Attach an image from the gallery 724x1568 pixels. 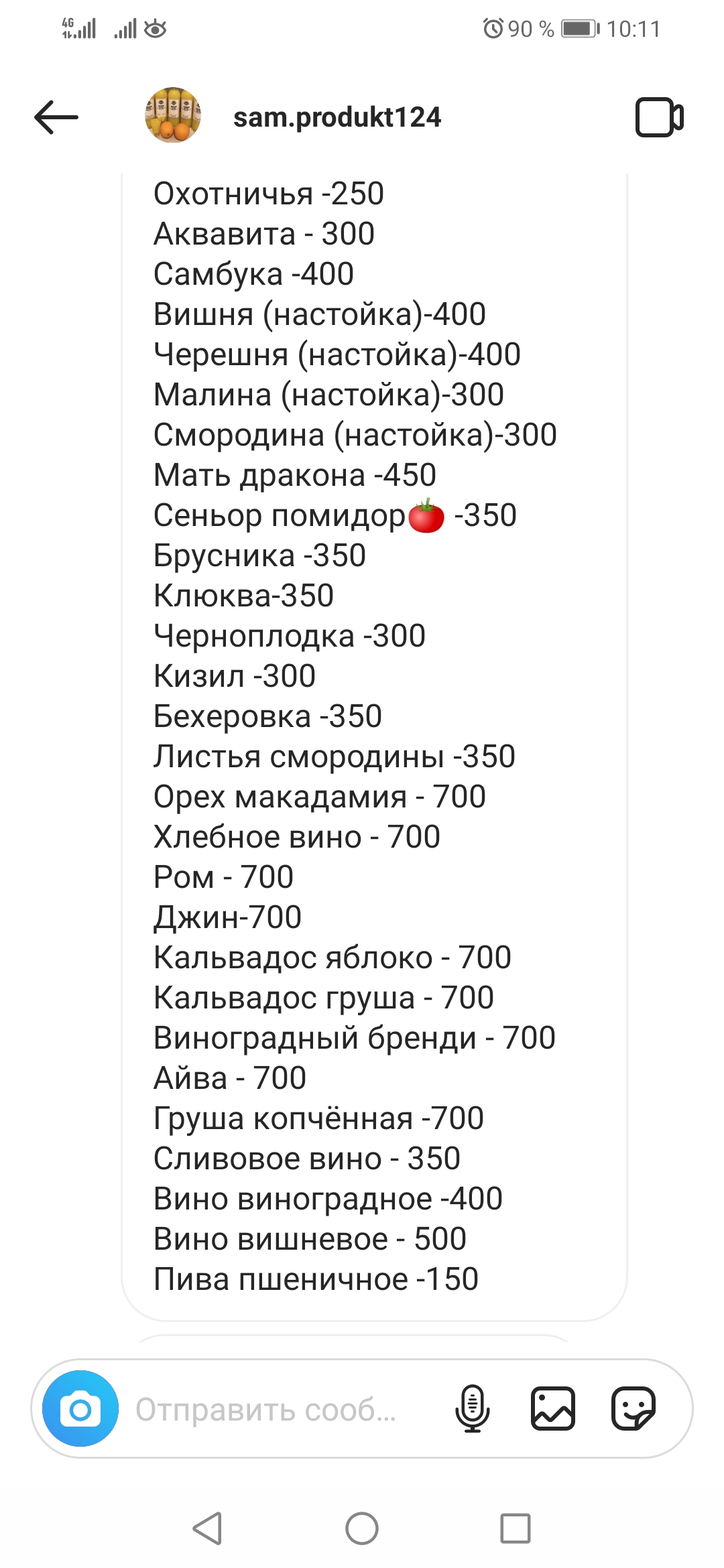coord(553,1409)
